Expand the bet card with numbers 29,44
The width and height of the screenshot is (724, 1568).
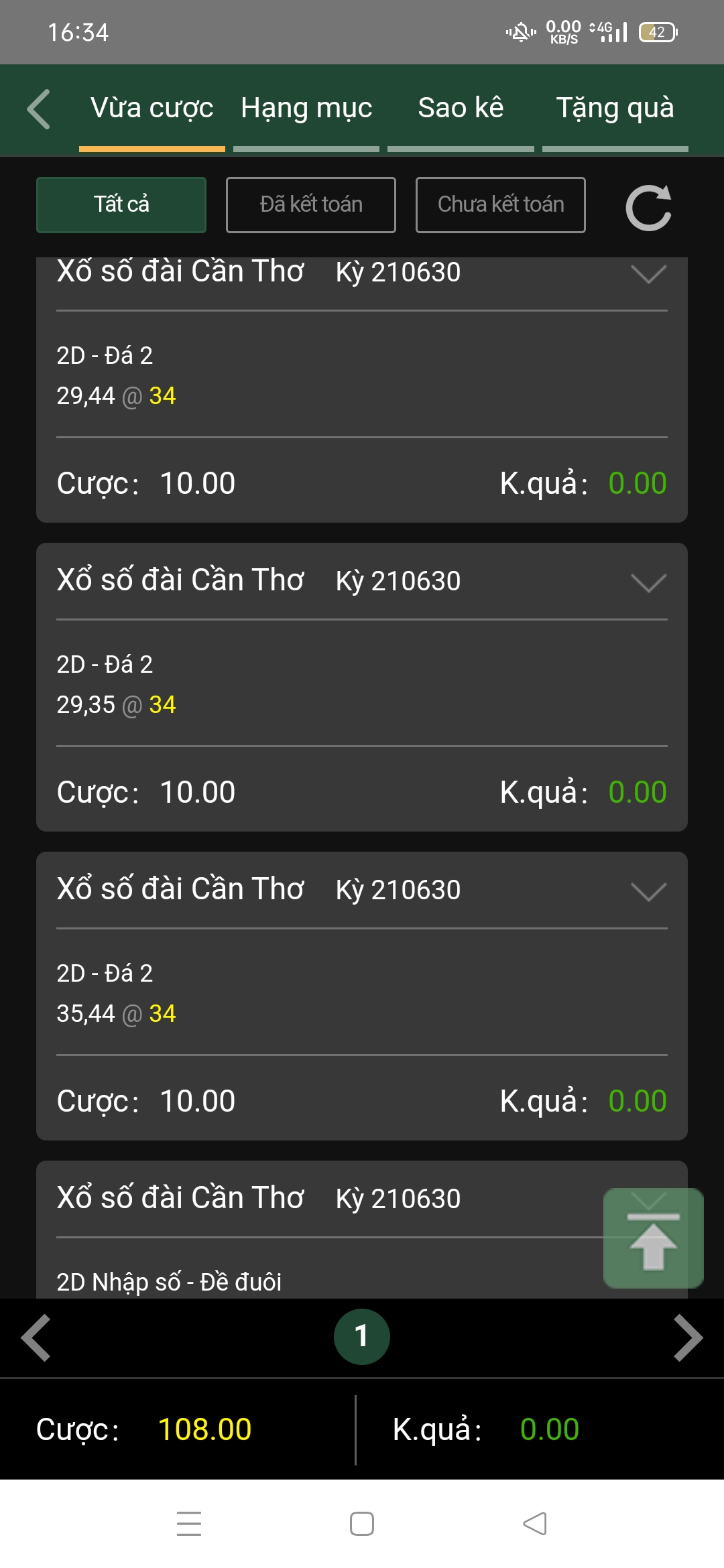coord(648,274)
